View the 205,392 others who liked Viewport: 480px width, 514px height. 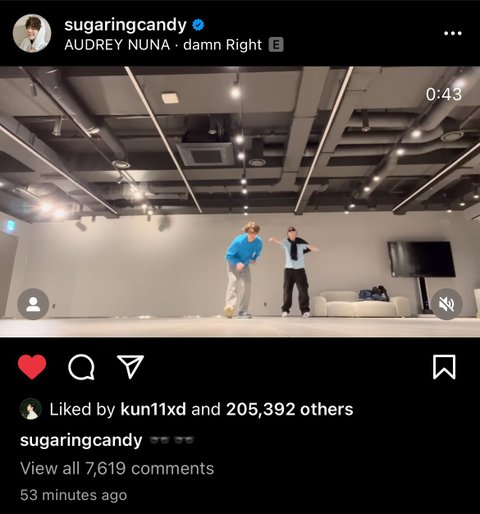[289, 409]
